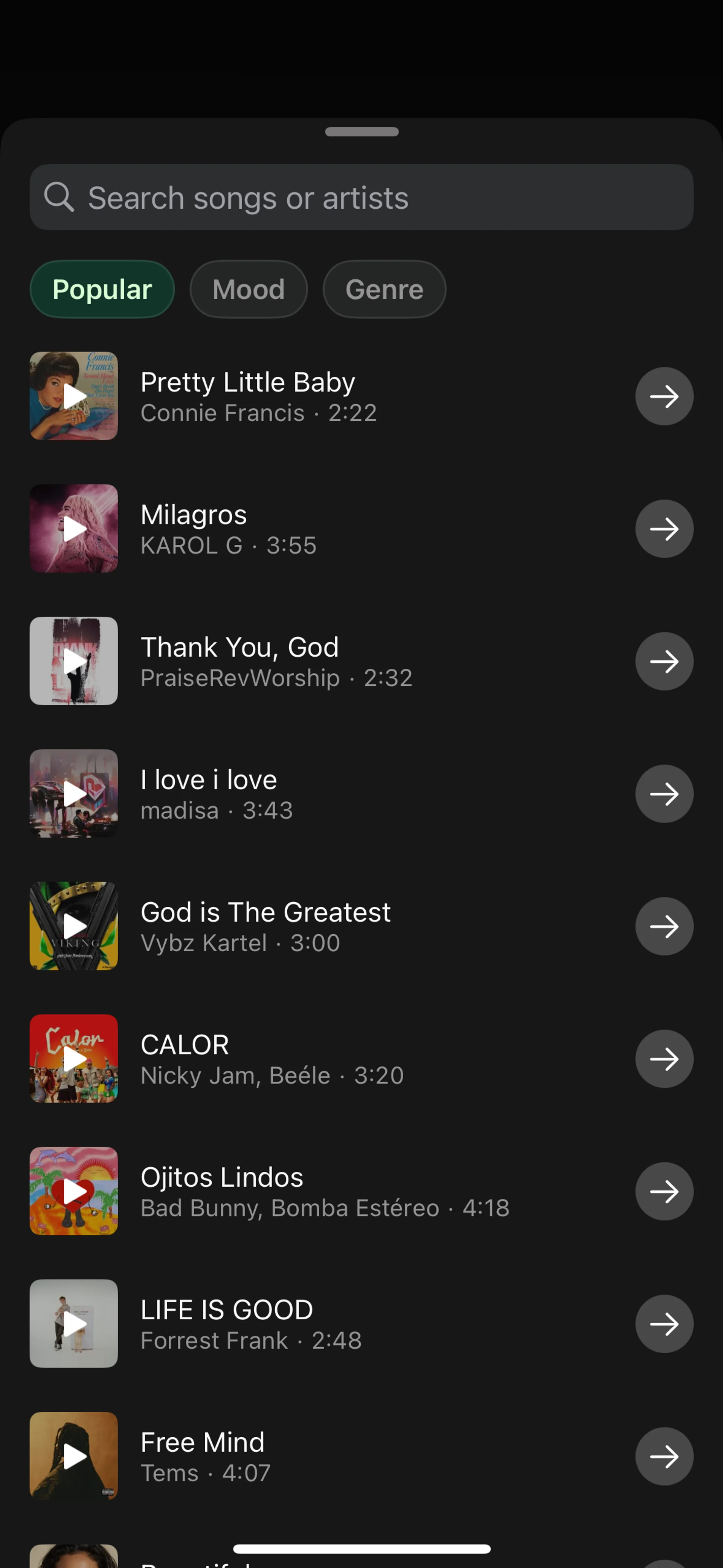Preview God is The Greatest by Vybz Kartel

74,926
